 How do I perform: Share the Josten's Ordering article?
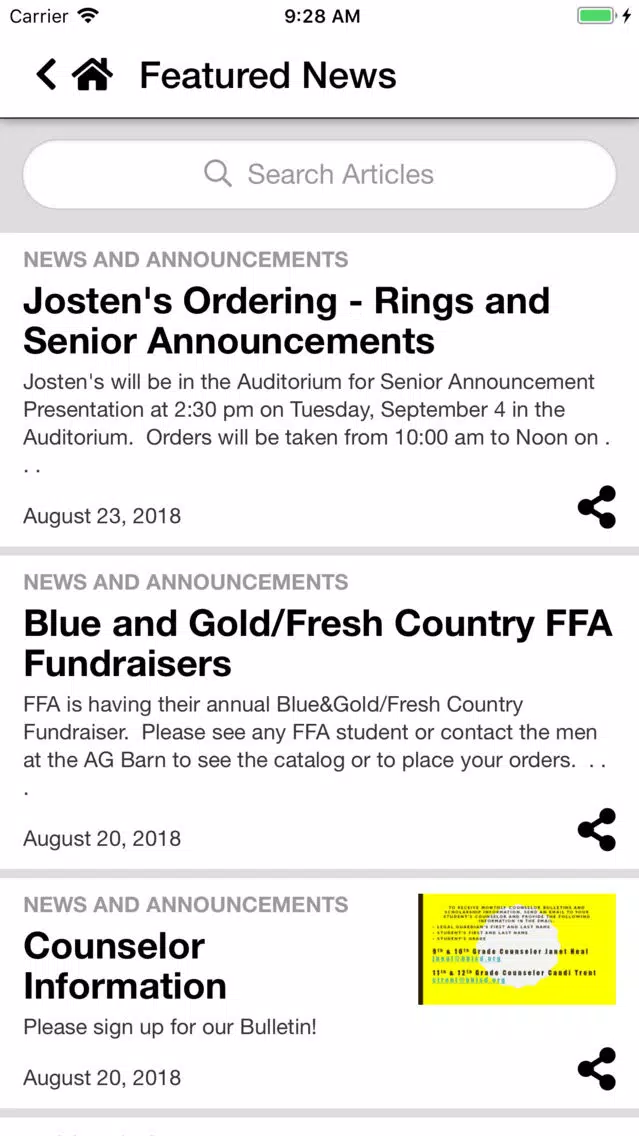tap(597, 507)
